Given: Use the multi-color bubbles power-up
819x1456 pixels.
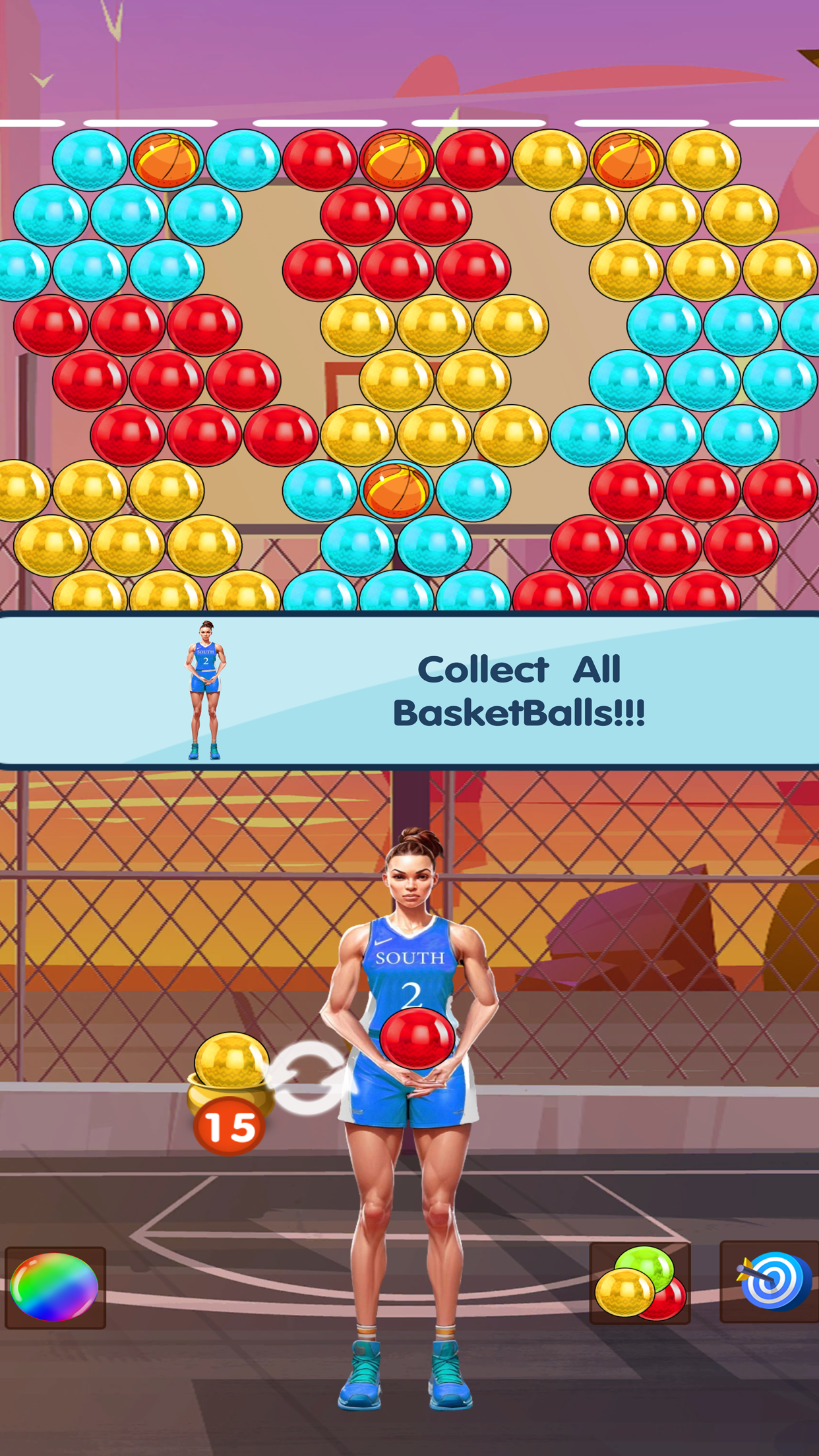Looking at the screenshot, I should [x=640, y=1283].
